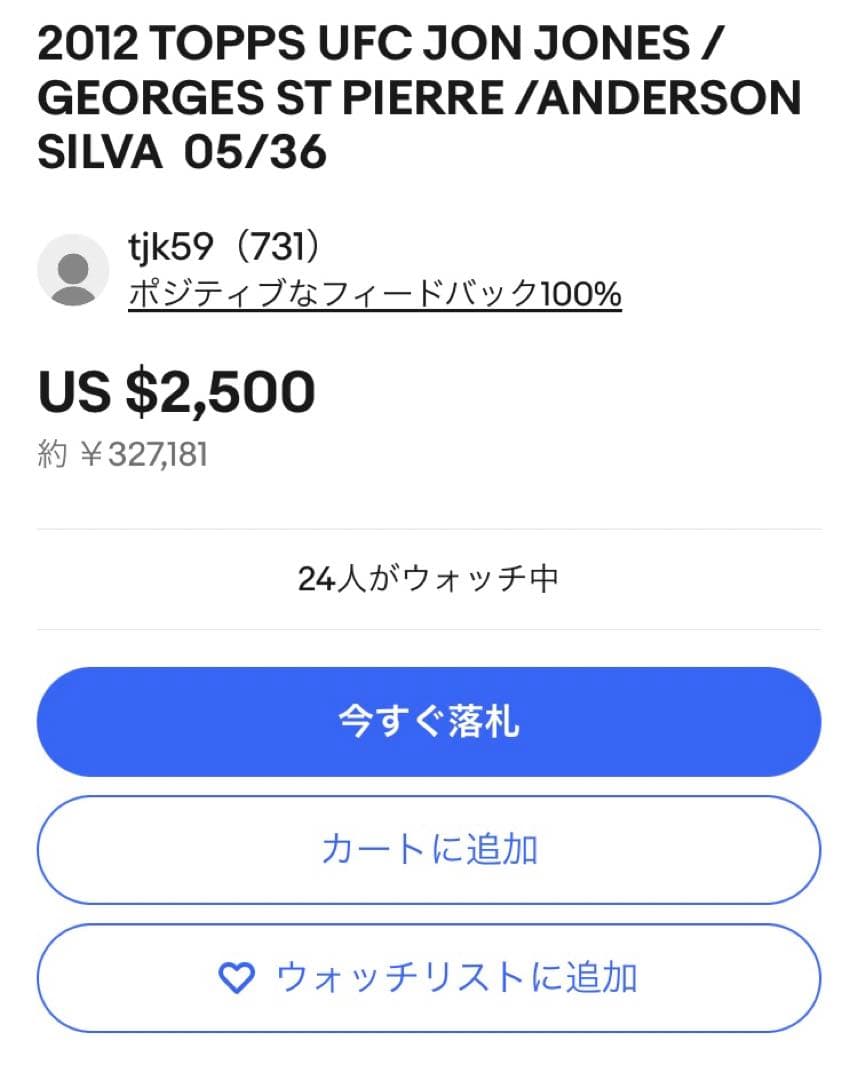Tap カートに追加 to add to cart
Image resolution: width=859 pixels, height=1080 pixels.
(429, 850)
